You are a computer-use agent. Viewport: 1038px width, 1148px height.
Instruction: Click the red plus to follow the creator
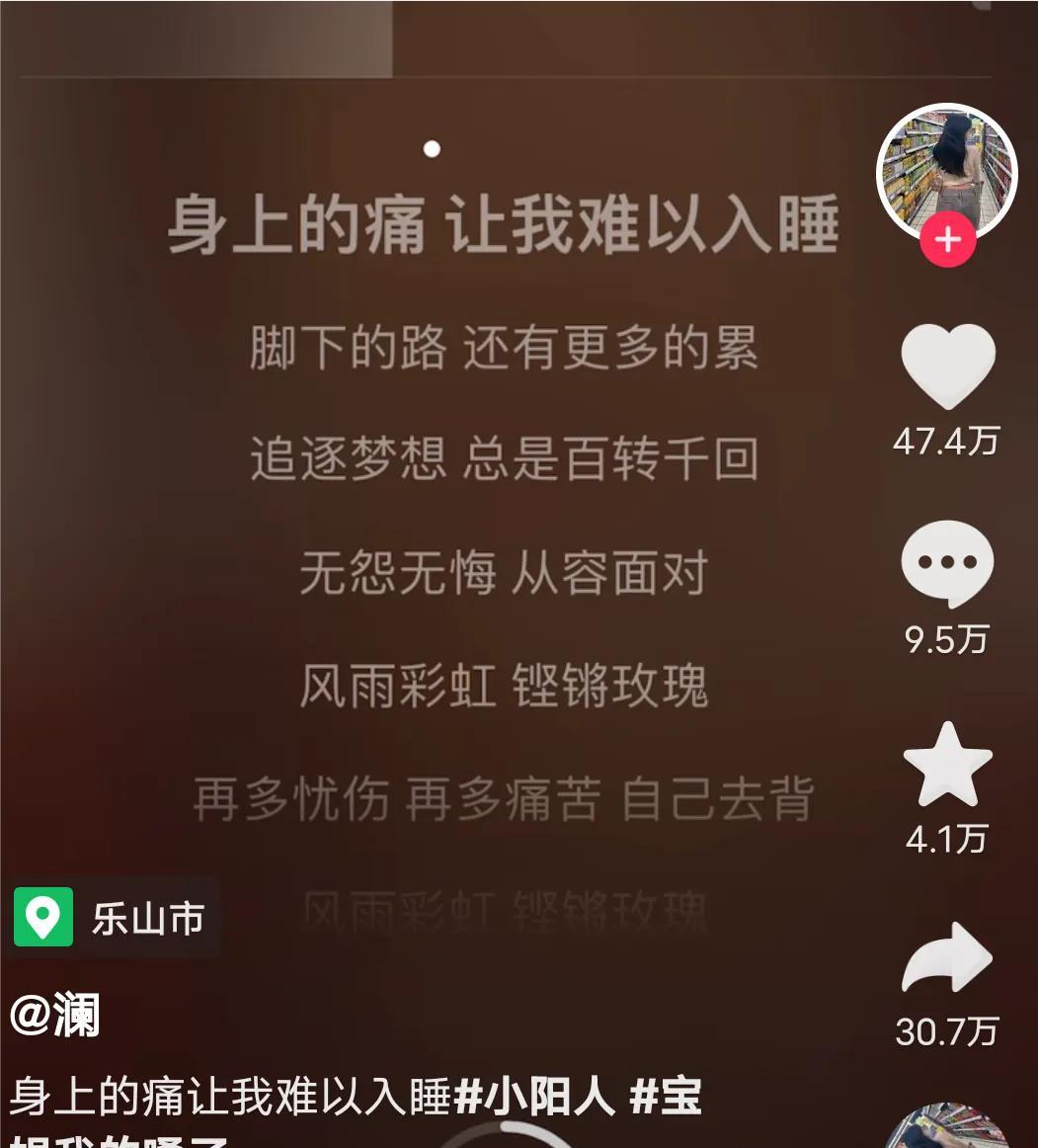[947, 237]
